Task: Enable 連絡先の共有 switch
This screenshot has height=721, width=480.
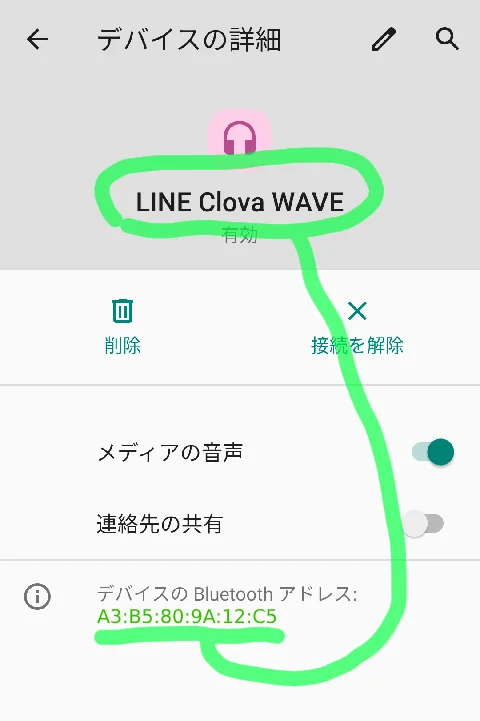Action: [x=423, y=523]
